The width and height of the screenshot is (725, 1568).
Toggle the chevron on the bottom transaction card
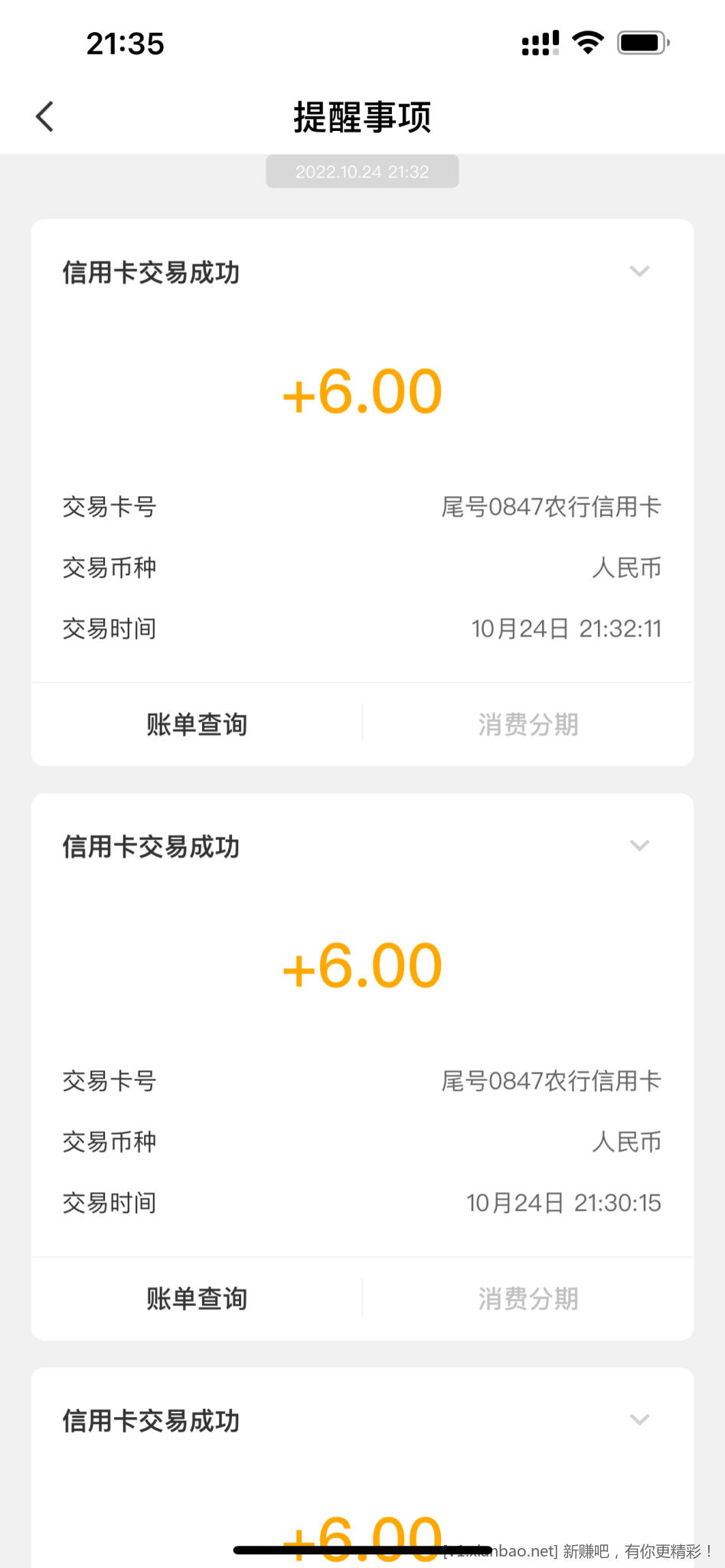point(639,1420)
